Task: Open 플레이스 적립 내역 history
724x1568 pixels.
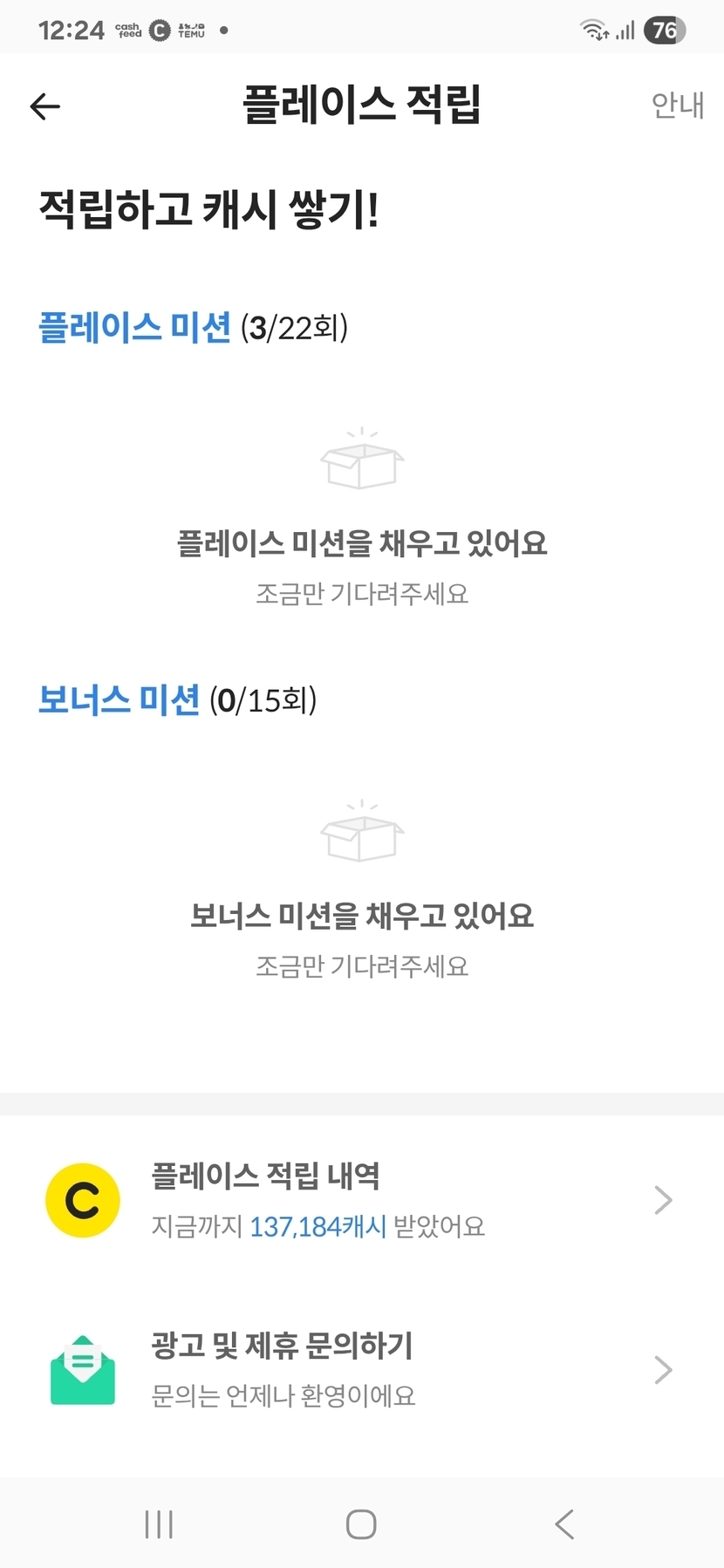Action: click(361, 1200)
